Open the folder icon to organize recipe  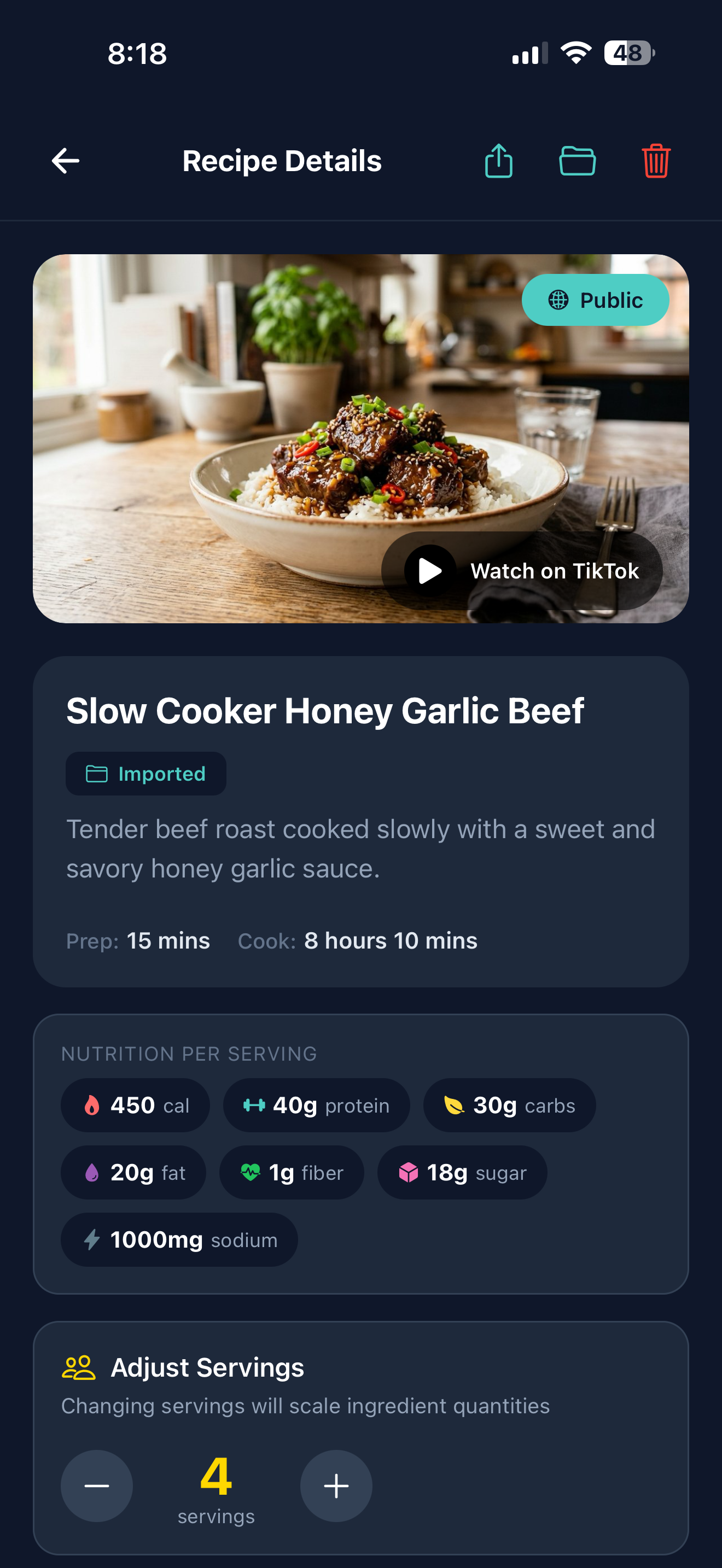(x=577, y=160)
